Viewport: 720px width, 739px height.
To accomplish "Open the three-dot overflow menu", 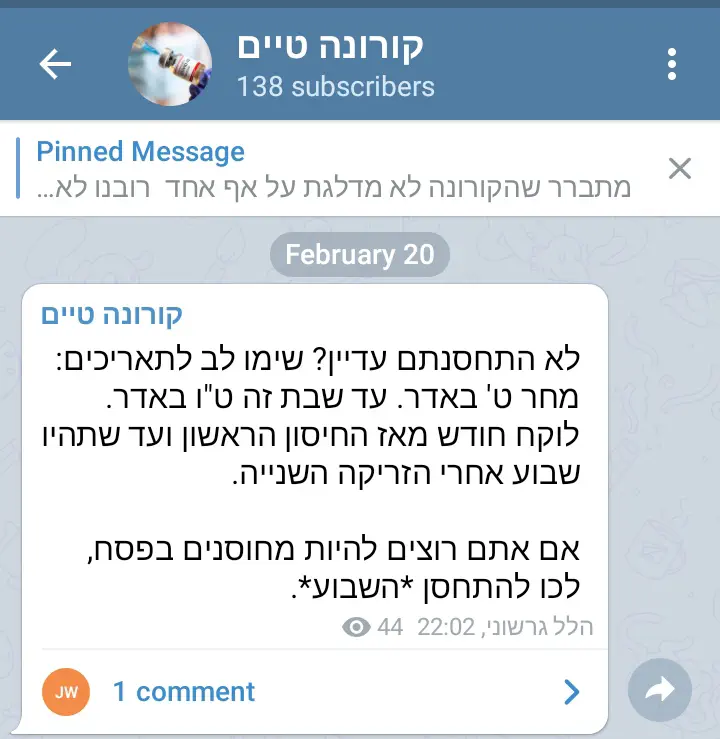I will [672, 65].
